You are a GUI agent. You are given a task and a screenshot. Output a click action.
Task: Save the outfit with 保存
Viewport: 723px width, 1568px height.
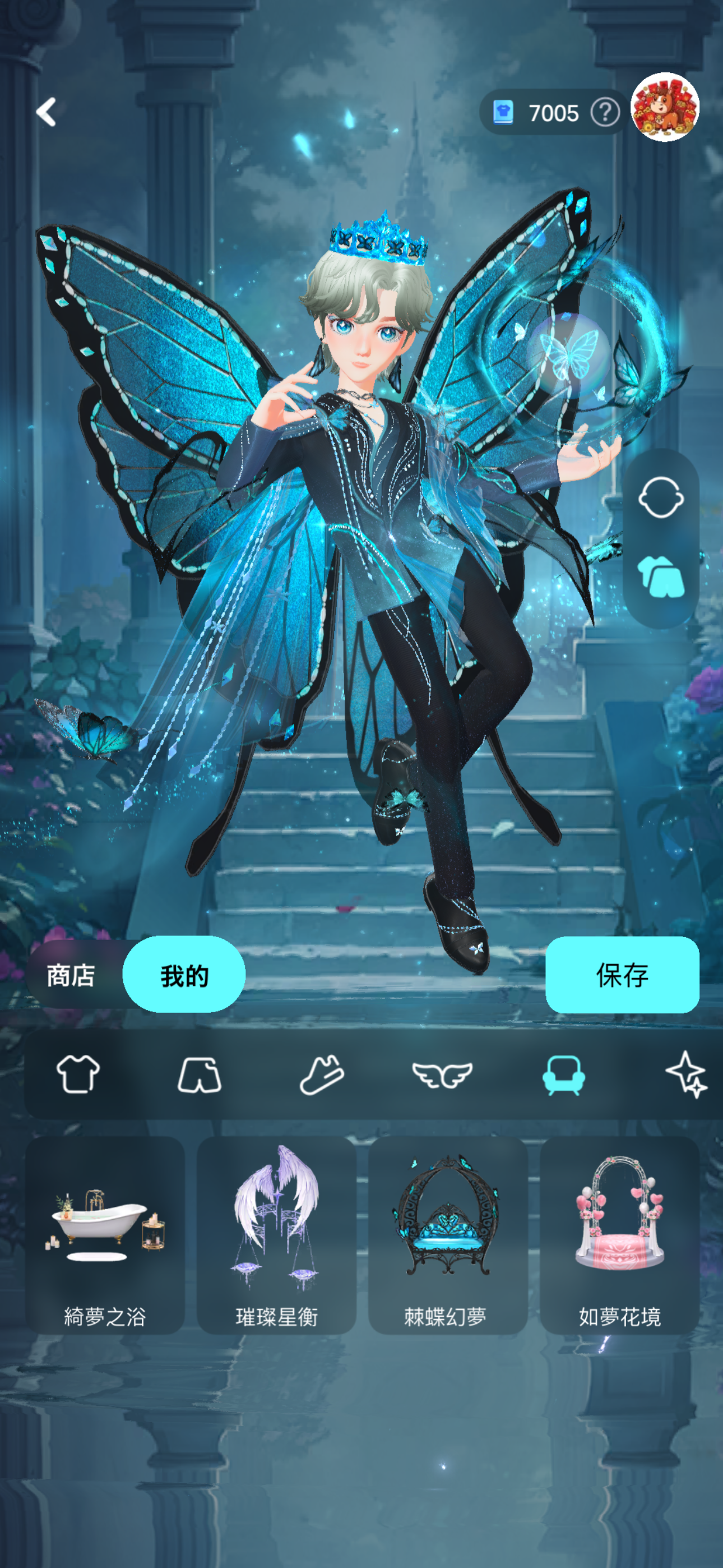622,975
